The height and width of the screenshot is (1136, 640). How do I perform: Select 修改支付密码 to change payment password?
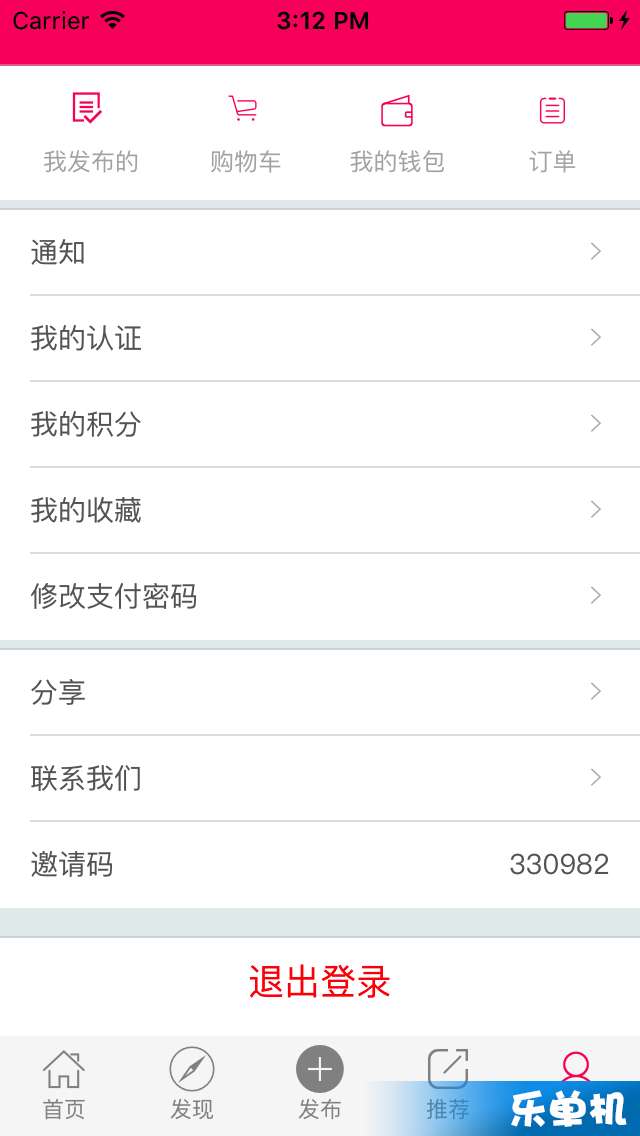click(320, 596)
